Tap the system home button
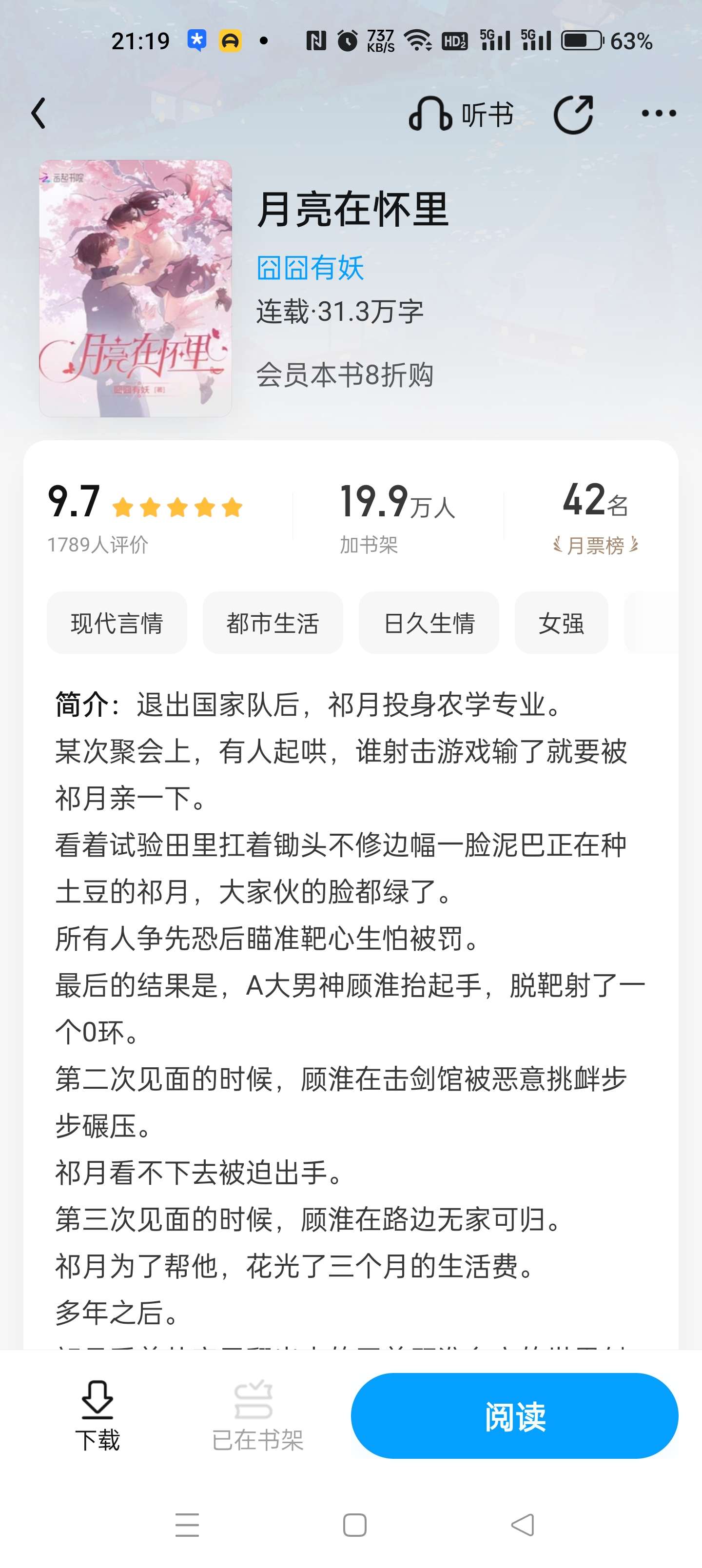This screenshot has height=1568, width=702. click(355, 1525)
